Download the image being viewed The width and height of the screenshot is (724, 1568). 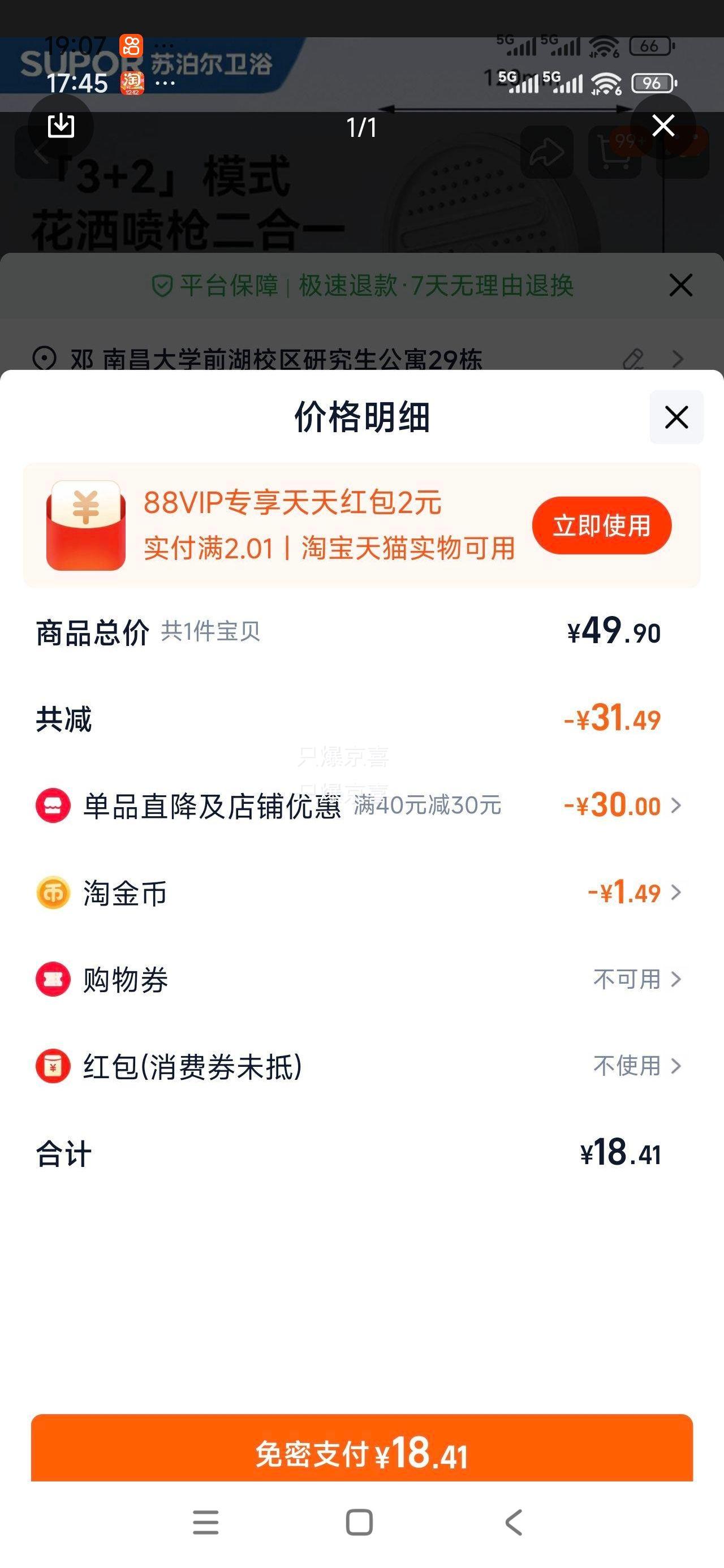tap(61, 126)
